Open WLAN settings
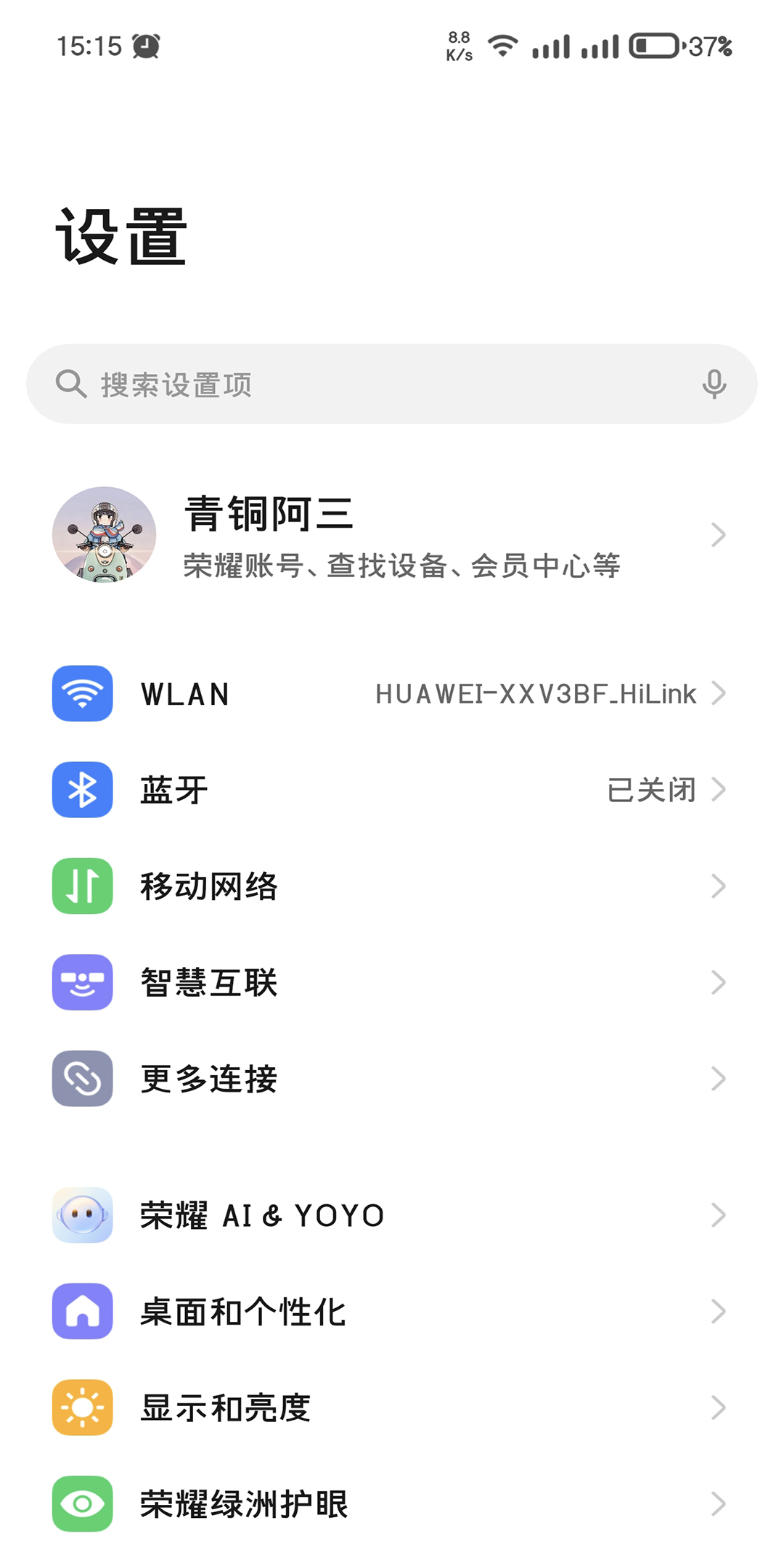Screen dimensions: 784x1568 click(x=392, y=694)
